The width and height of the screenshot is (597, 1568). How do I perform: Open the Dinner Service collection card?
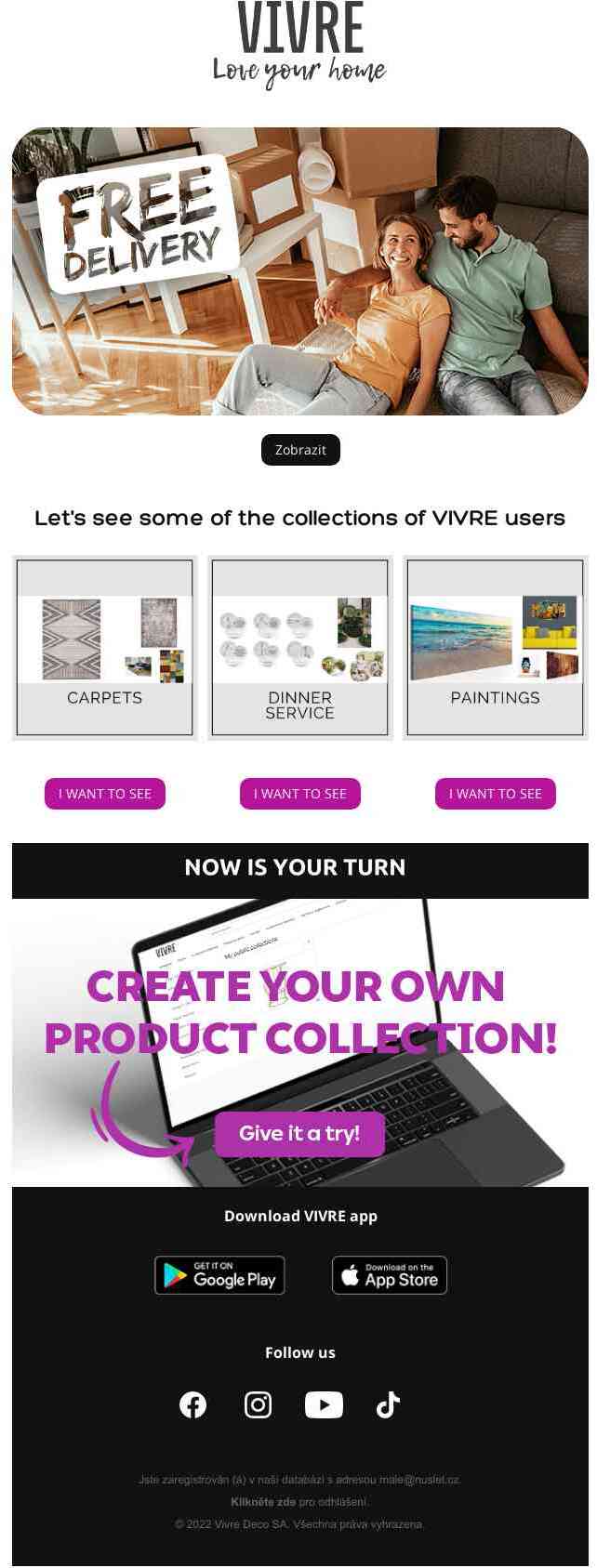299,648
